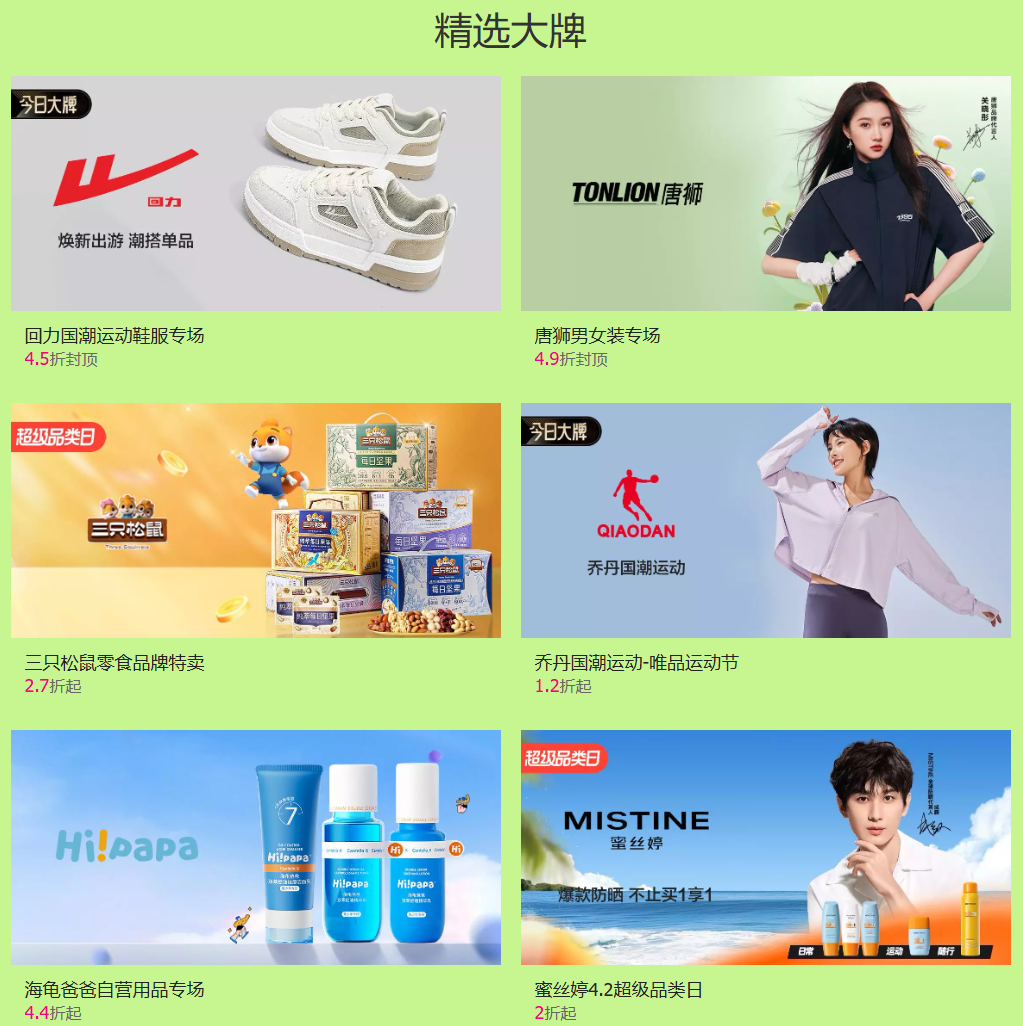Open the 蜜丝婷4.2超级品类日 promotion
Viewport: 1023px width, 1026px height.
[x=765, y=847]
